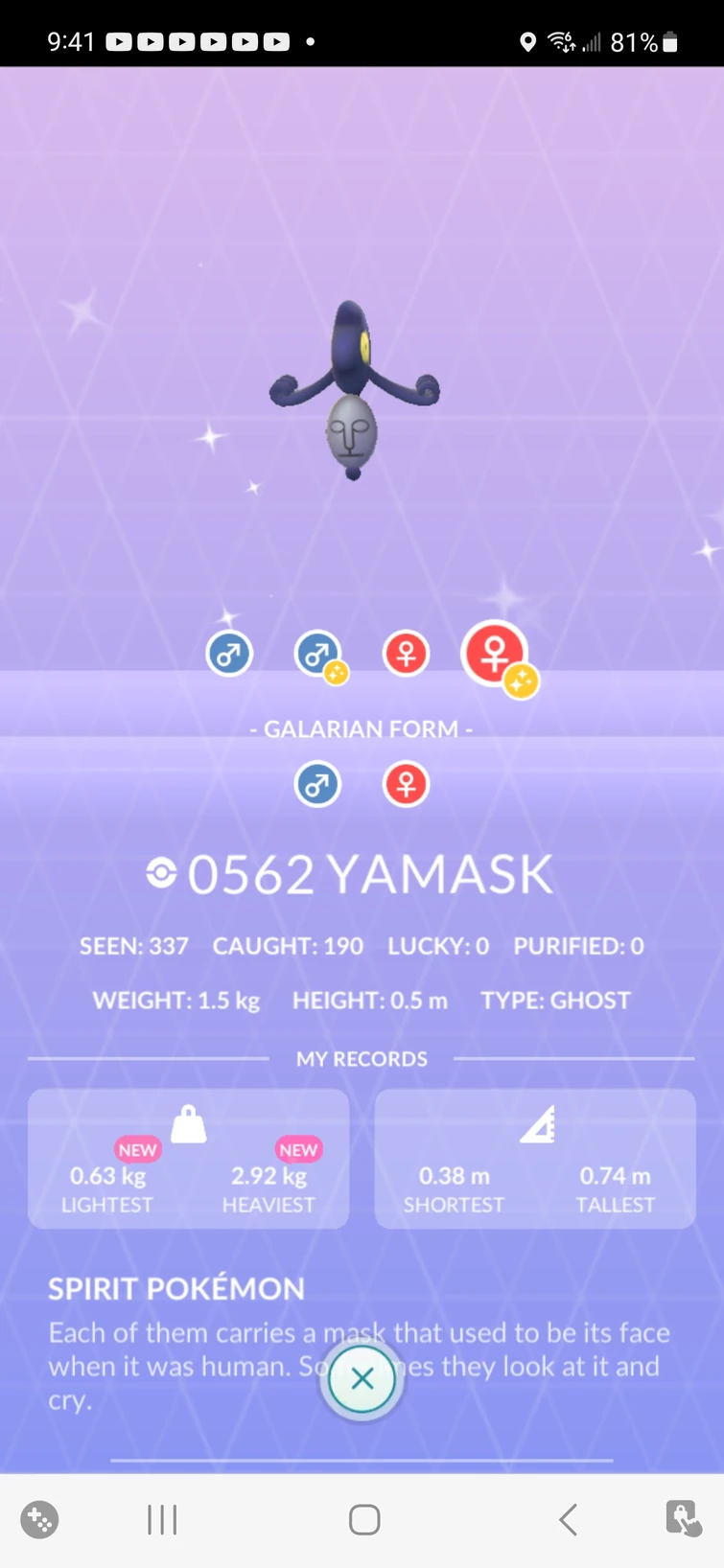Screen dimensions: 724x1568
Task: Close the Yamask Pokédex entry with X button
Action: pyautogui.click(x=362, y=1378)
